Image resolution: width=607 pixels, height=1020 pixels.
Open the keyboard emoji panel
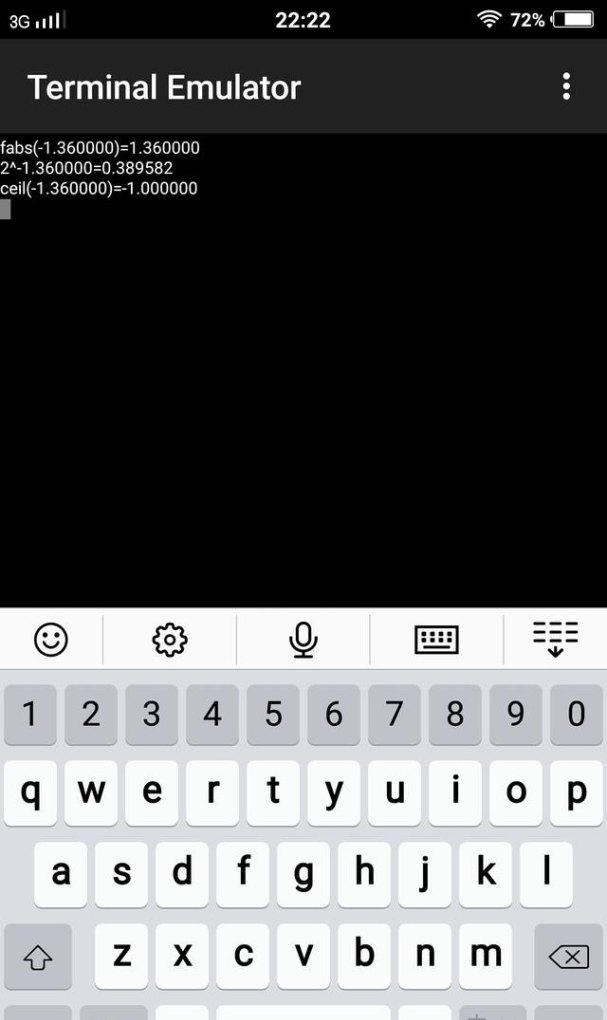(51, 639)
